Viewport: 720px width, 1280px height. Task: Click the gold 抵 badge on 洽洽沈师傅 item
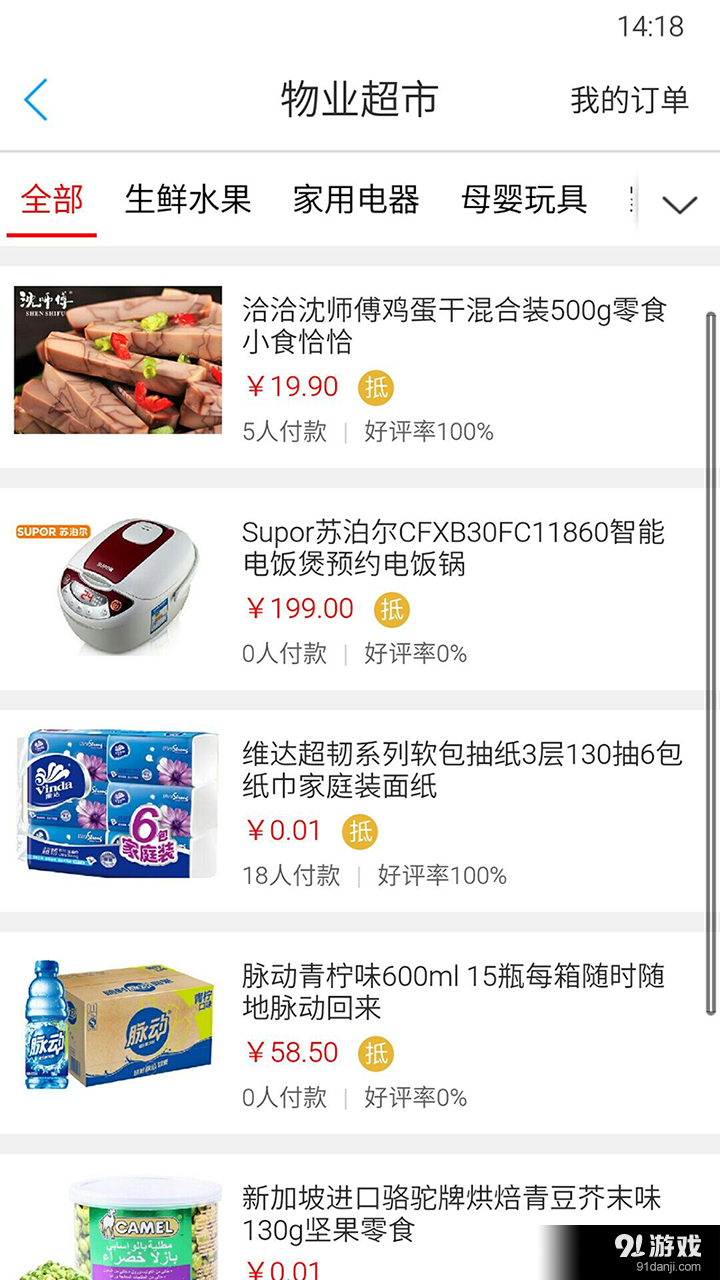tap(377, 386)
